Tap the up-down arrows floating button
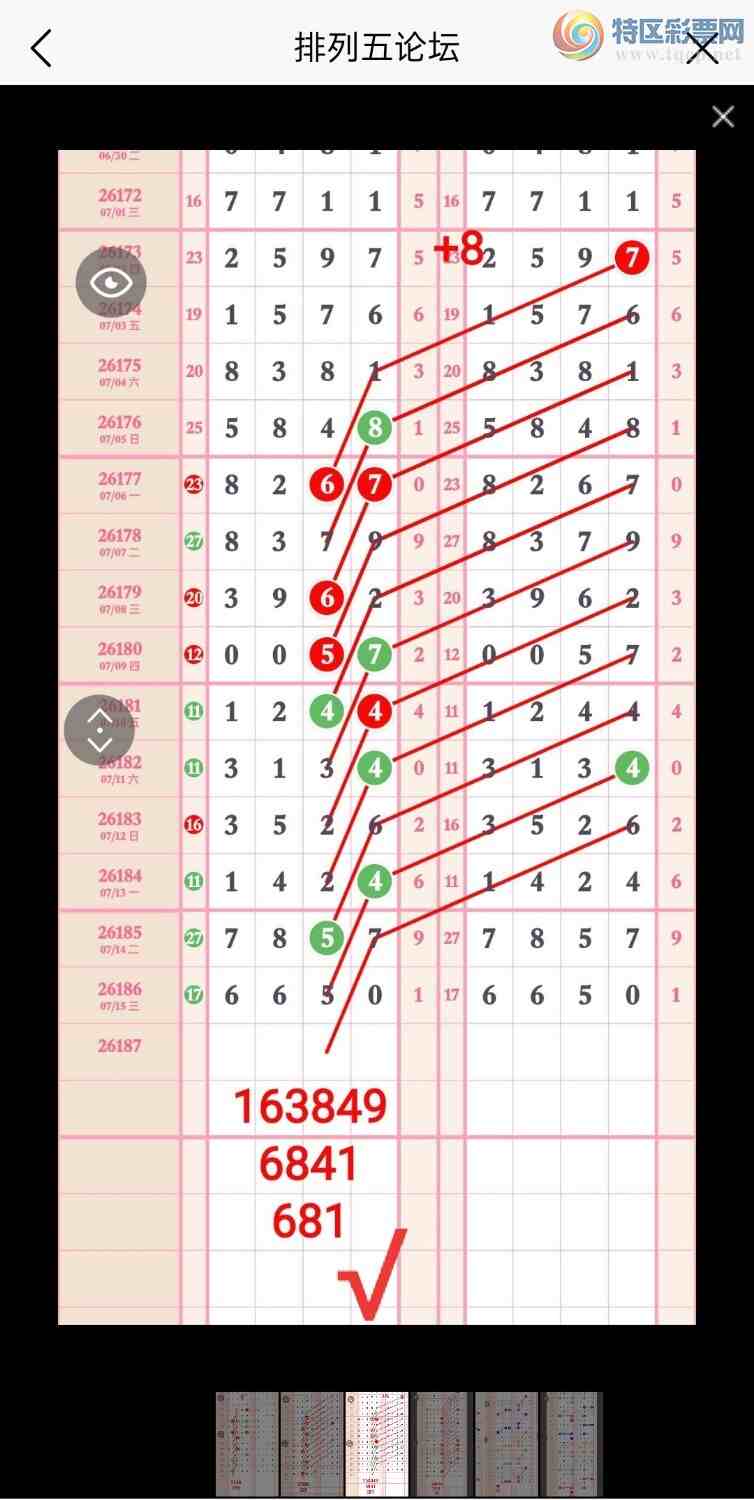The width and height of the screenshot is (754, 1500). [x=99, y=730]
